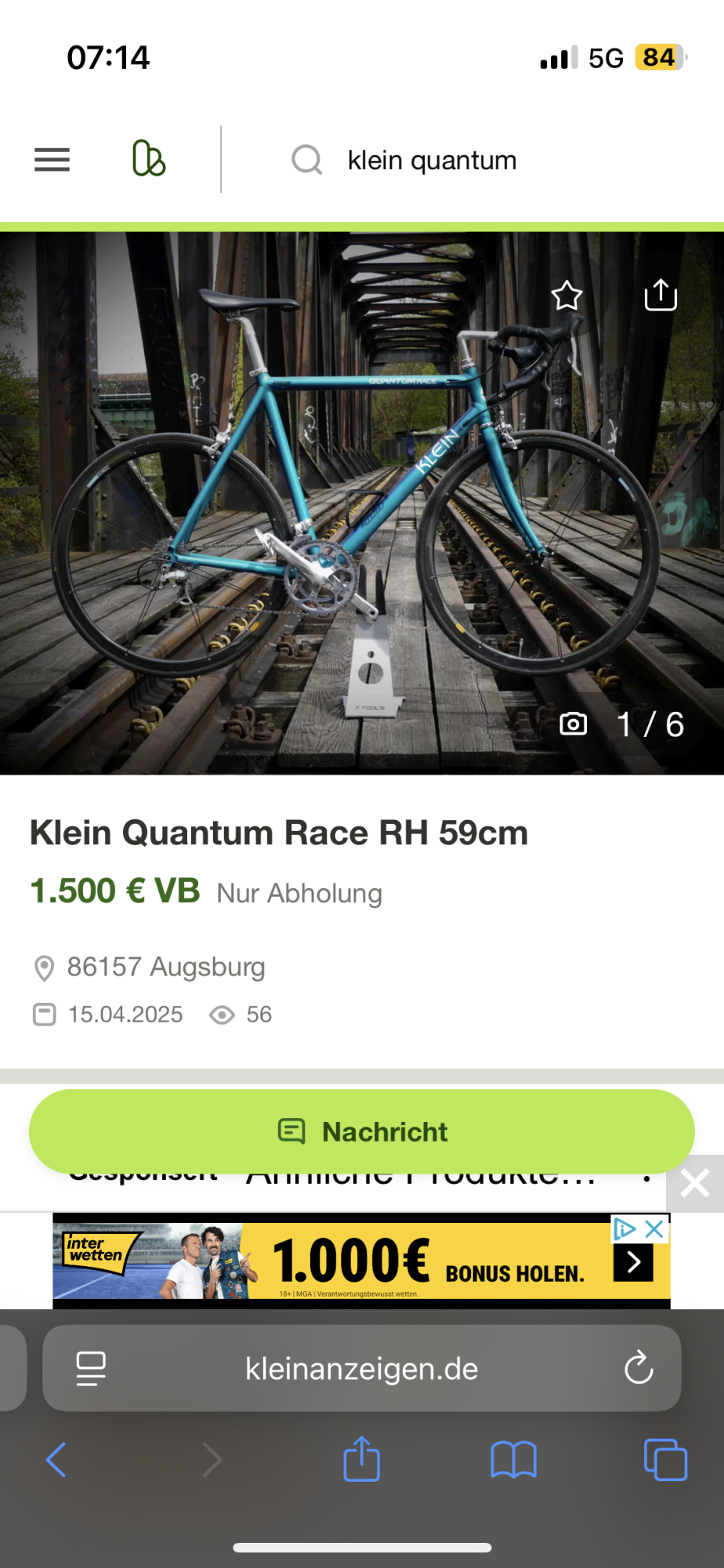Go to the Kleinanzeigen home logo
This screenshot has width=724, height=1568.
coord(149,158)
